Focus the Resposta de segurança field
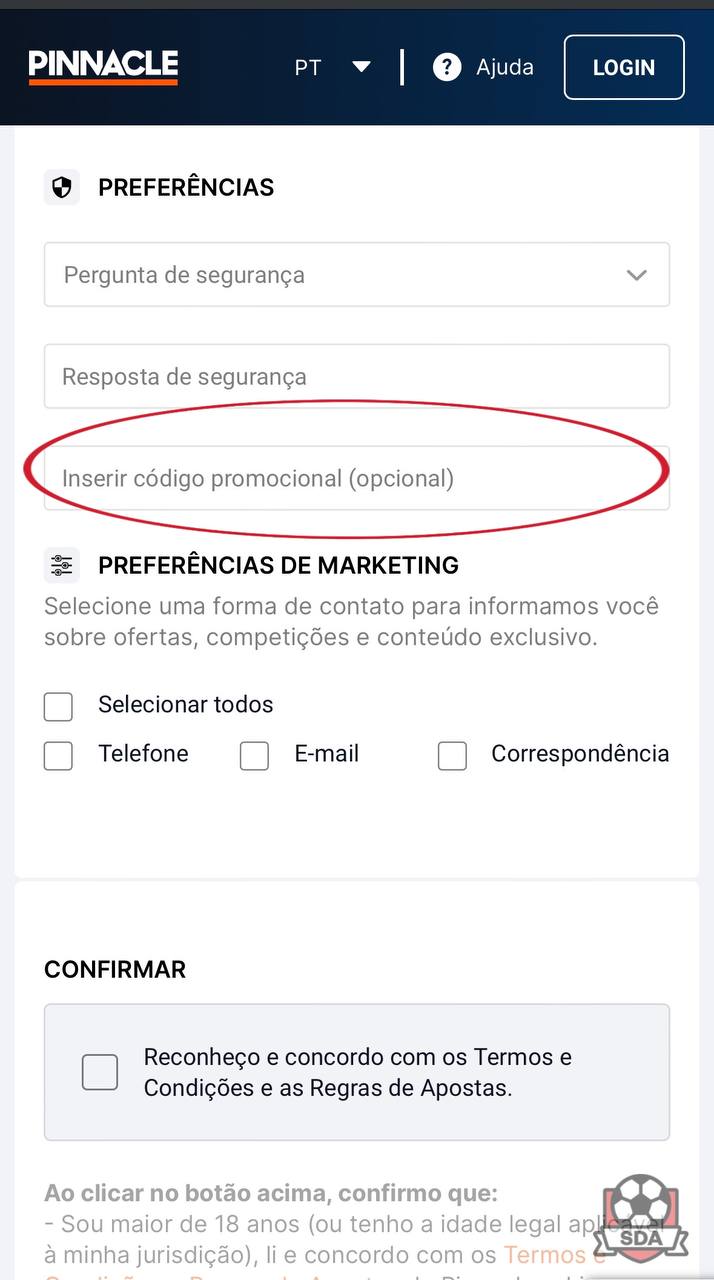 pos(357,376)
